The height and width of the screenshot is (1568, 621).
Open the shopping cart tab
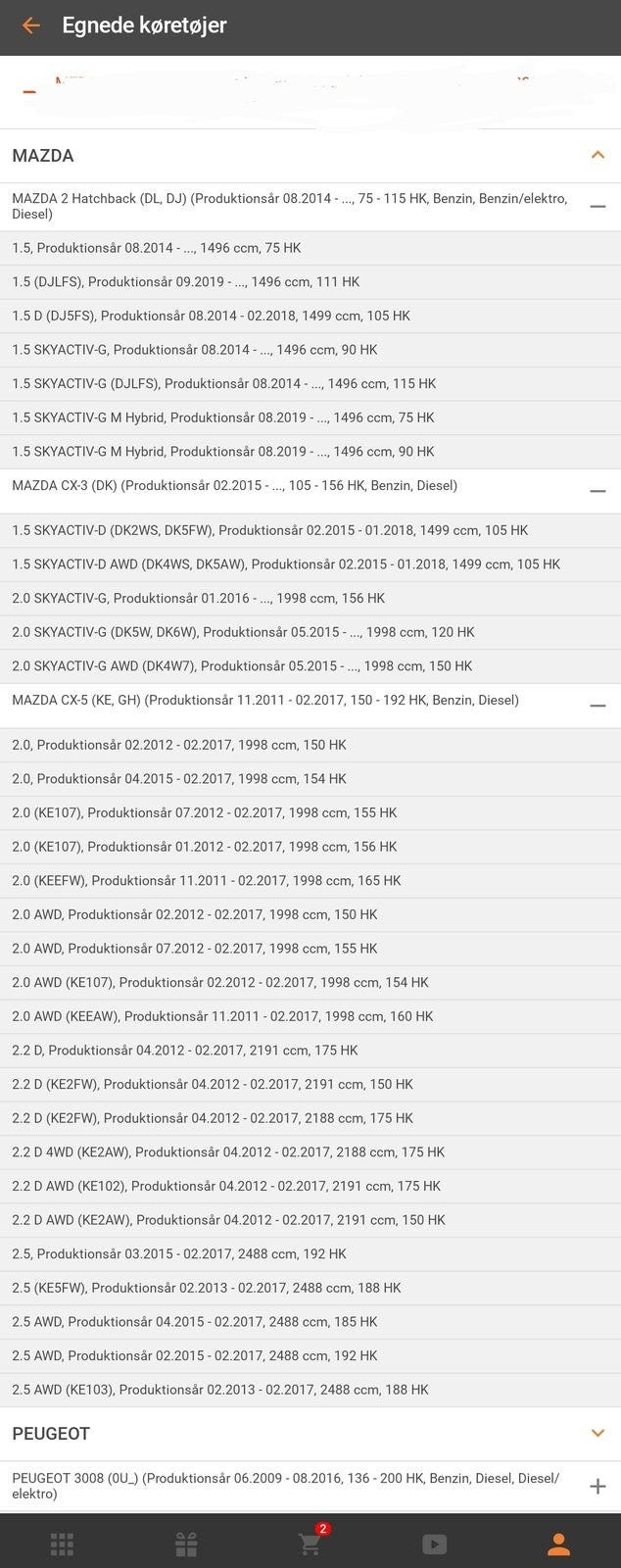point(310,1544)
